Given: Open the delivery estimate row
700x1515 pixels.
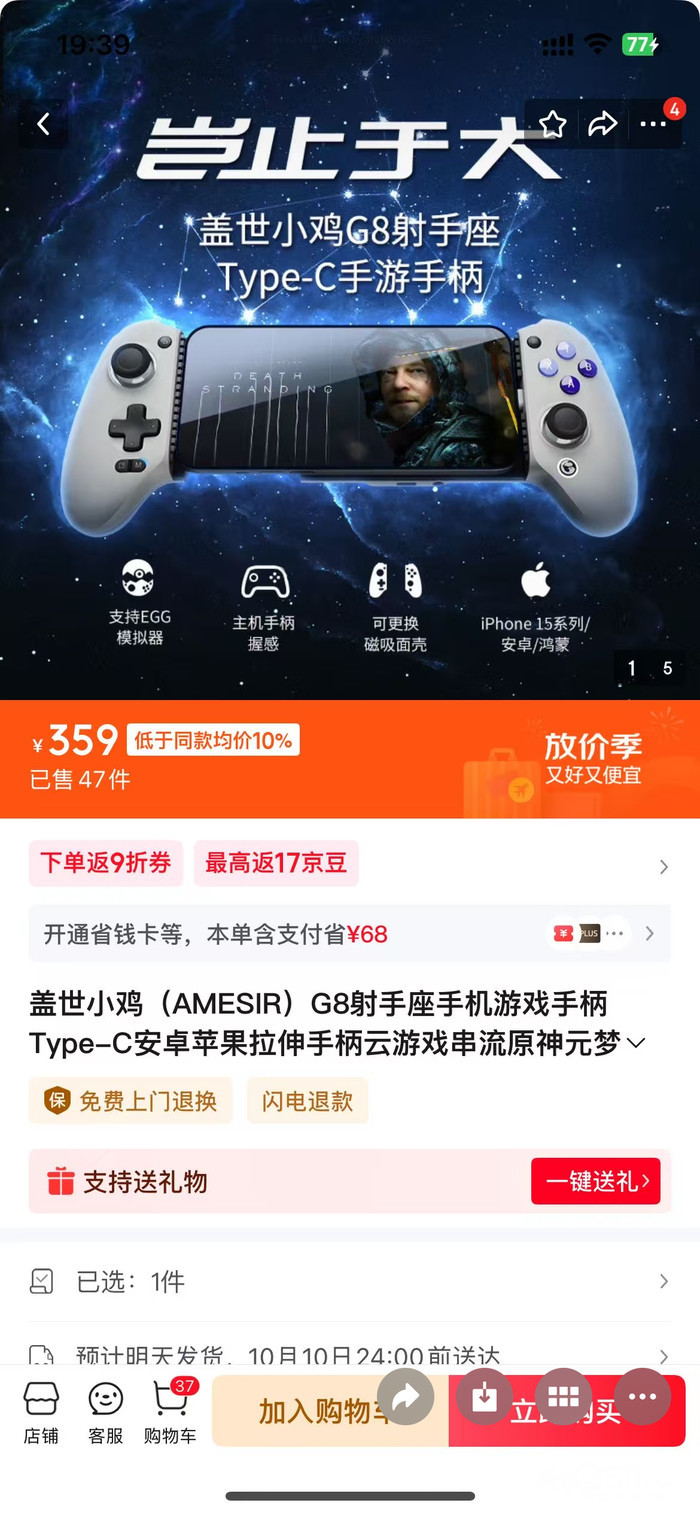Looking at the screenshot, I should pos(349,1354).
